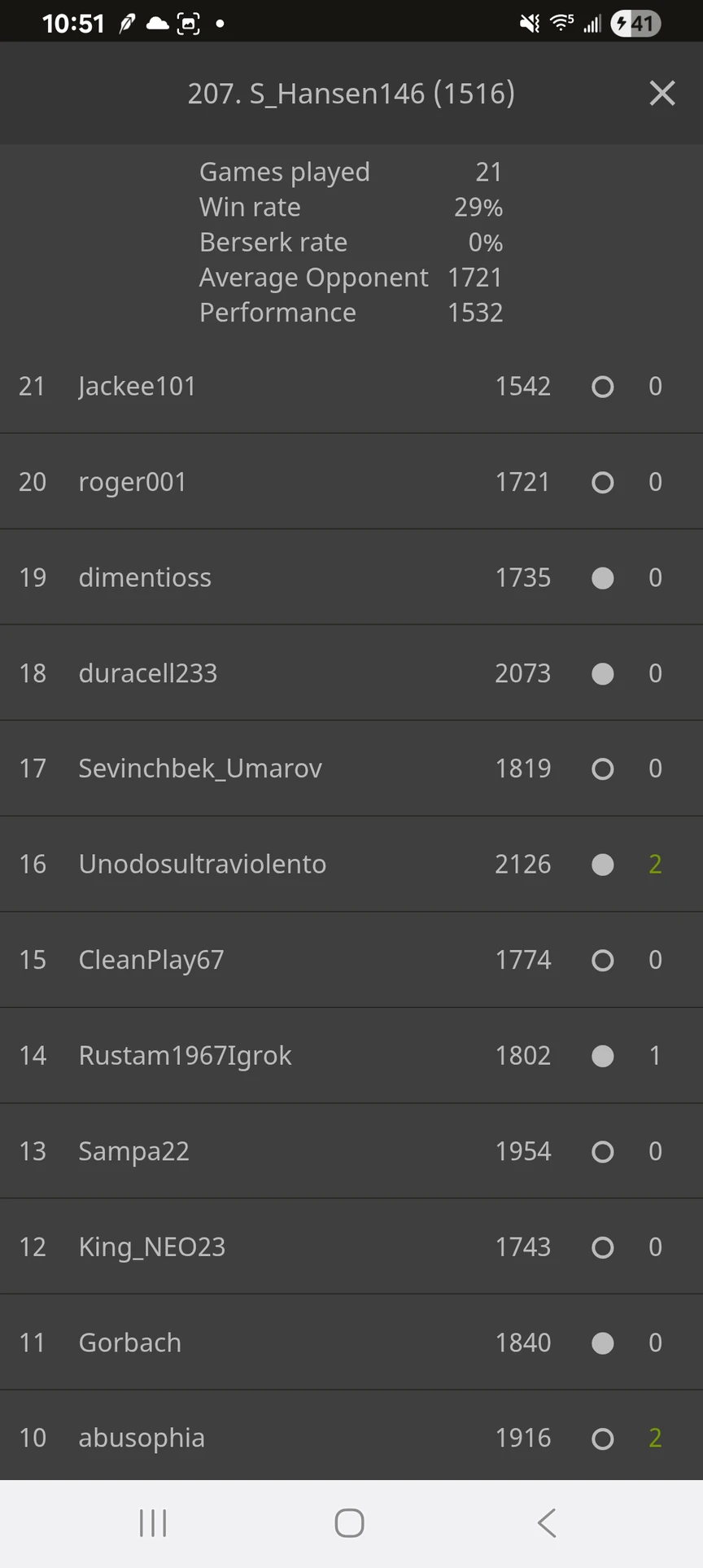This screenshot has height=1568, width=703.
Task: Open the Wi-Fi settings via status icon
Action: (562, 23)
